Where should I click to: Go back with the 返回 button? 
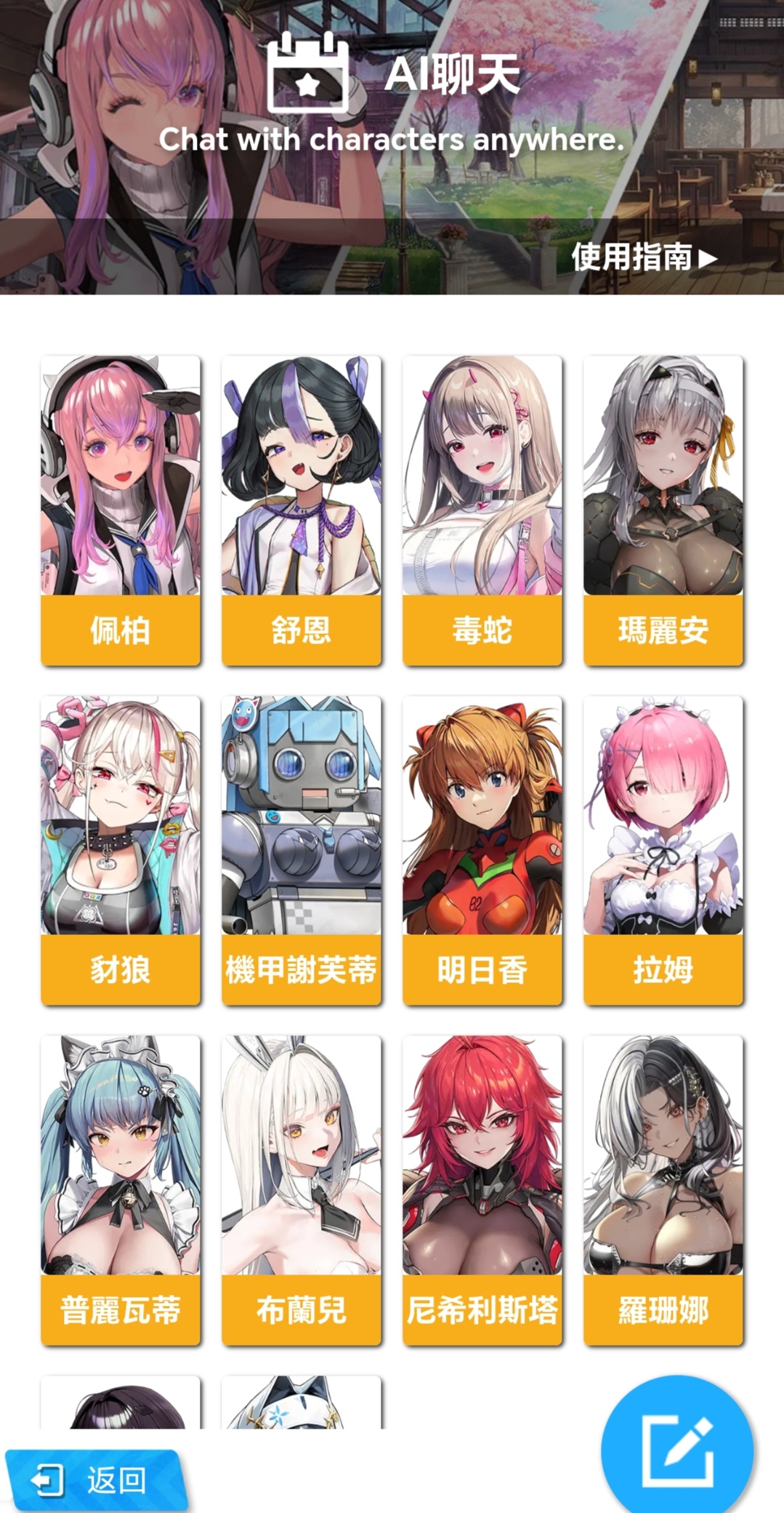[x=95, y=1480]
